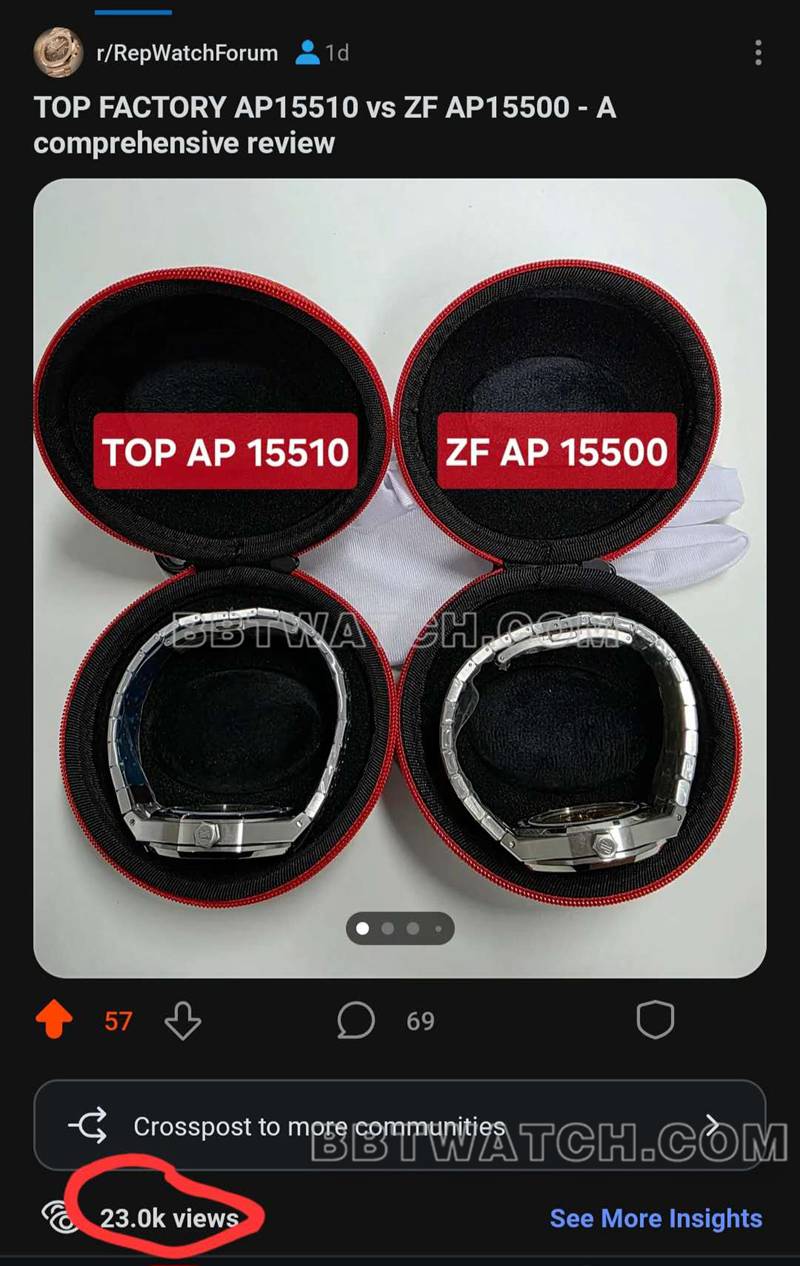Downvote the watch comparison post
Viewport: 800px width, 1266px height.
point(183,1021)
